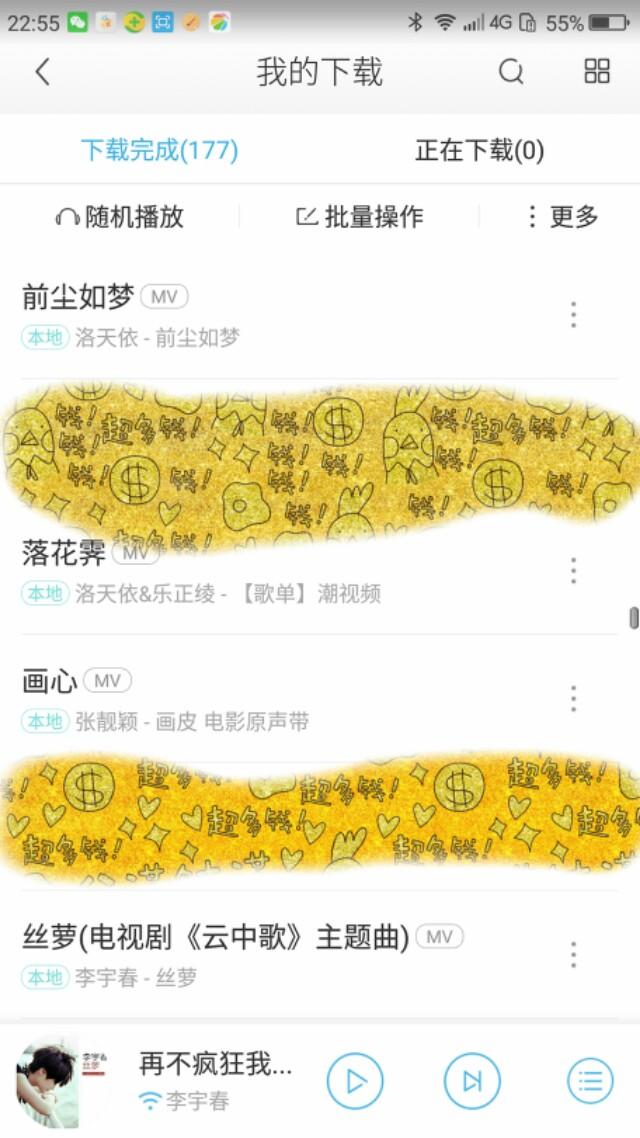
Task: Switch to 正在下载(0) tab
Action: (x=480, y=150)
